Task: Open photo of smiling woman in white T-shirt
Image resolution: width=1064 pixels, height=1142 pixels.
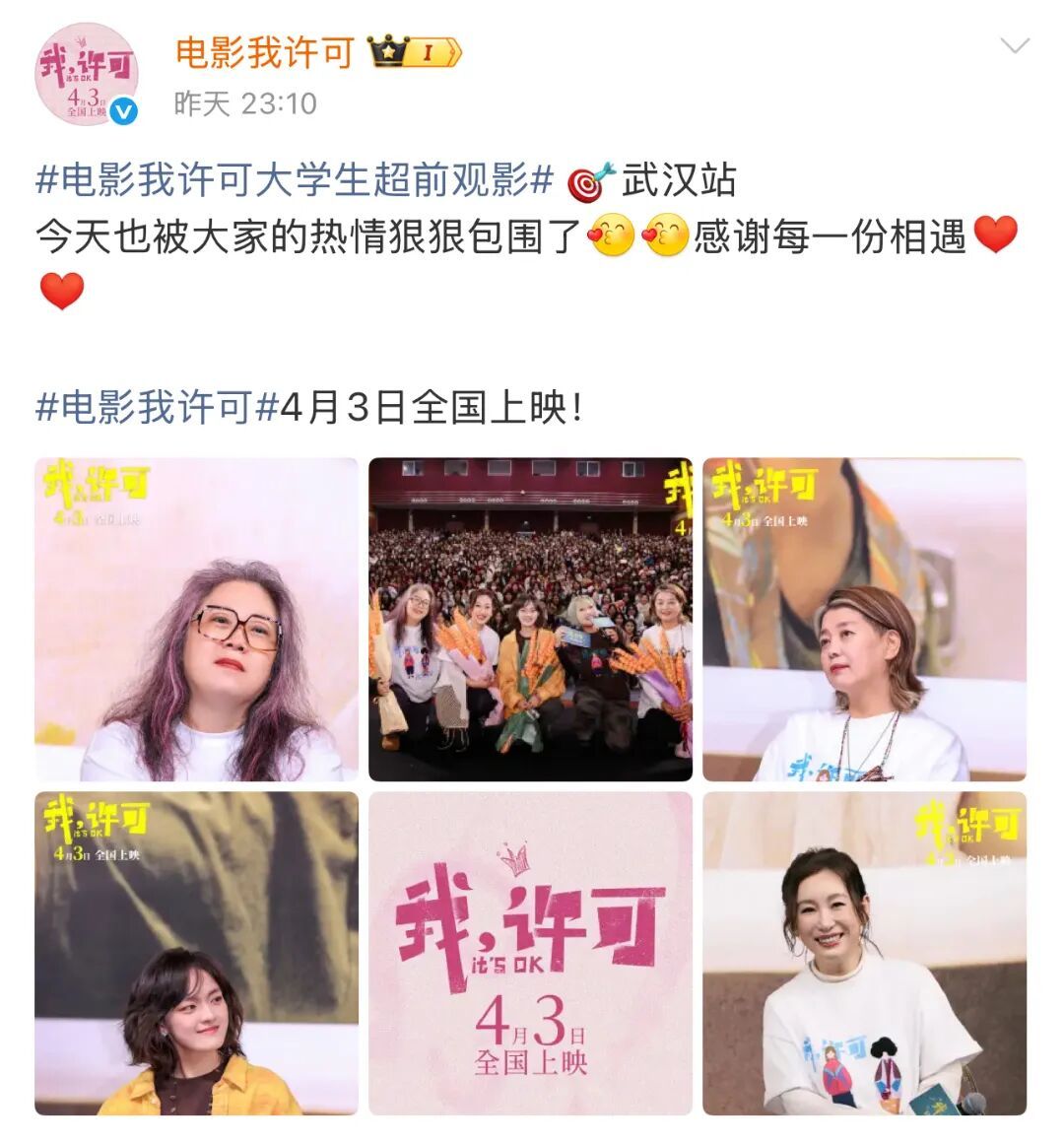Action: pos(864,953)
